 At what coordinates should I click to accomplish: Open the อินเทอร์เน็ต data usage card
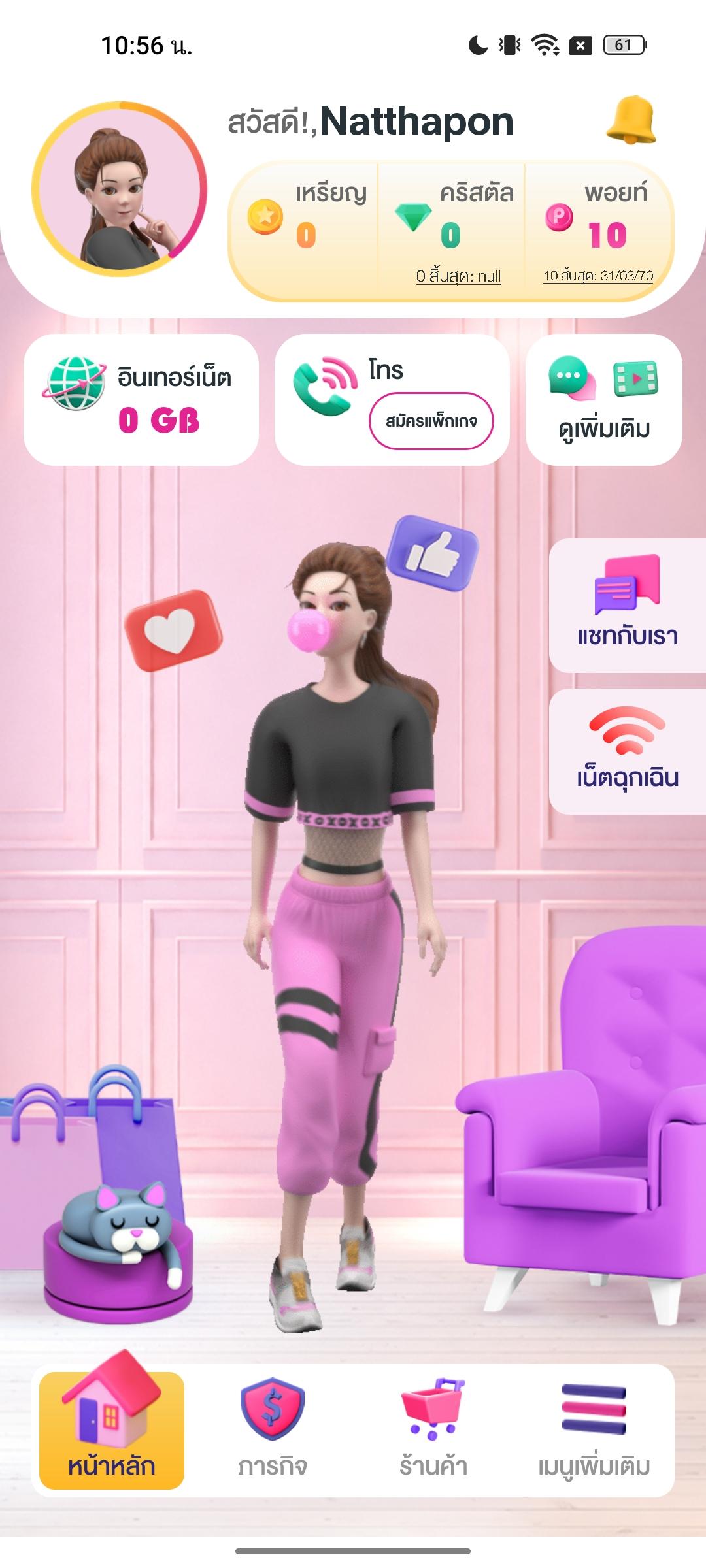pos(141,399)
